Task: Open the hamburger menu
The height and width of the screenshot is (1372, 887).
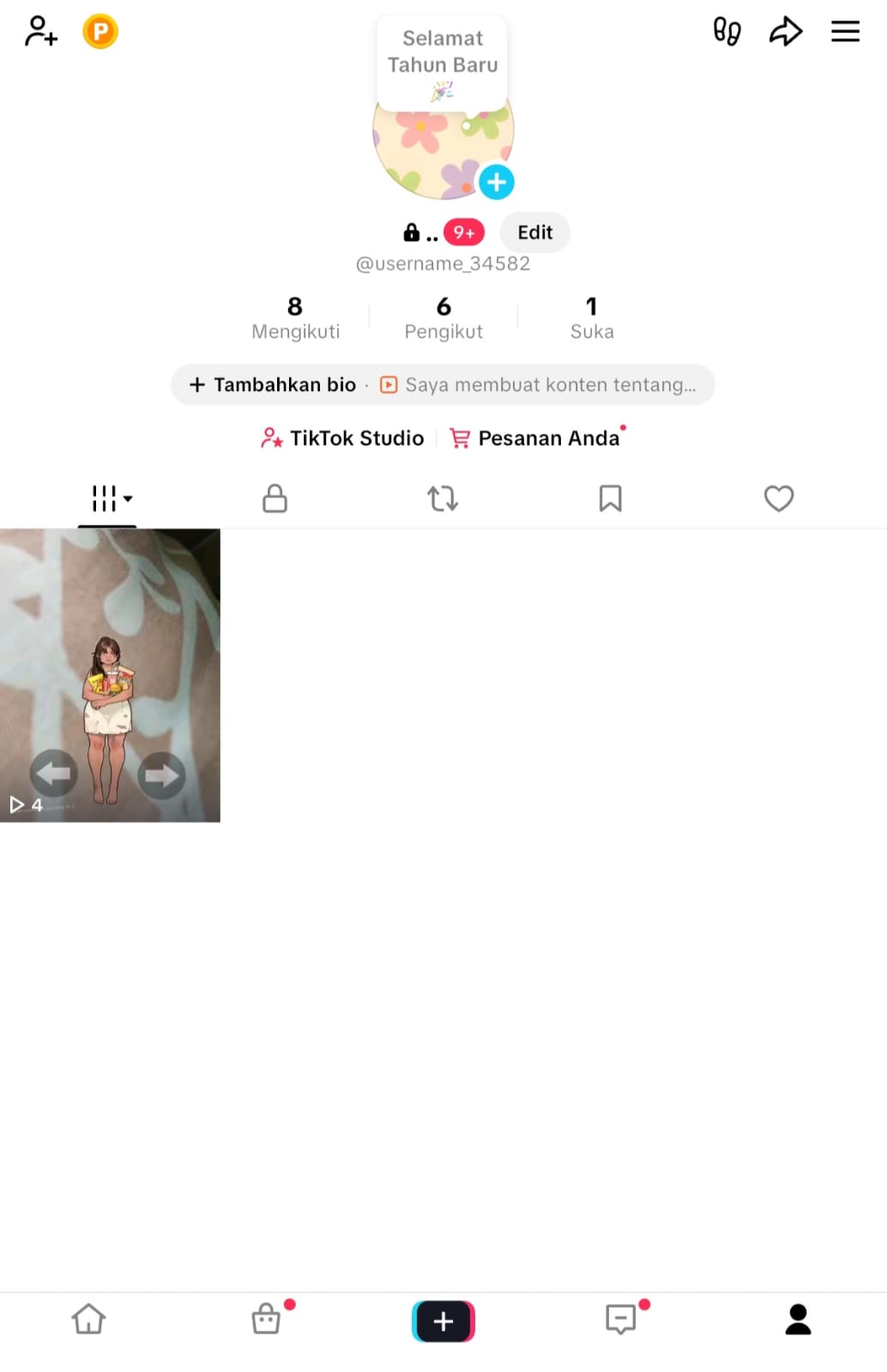Action: click(x=845, y=32)
